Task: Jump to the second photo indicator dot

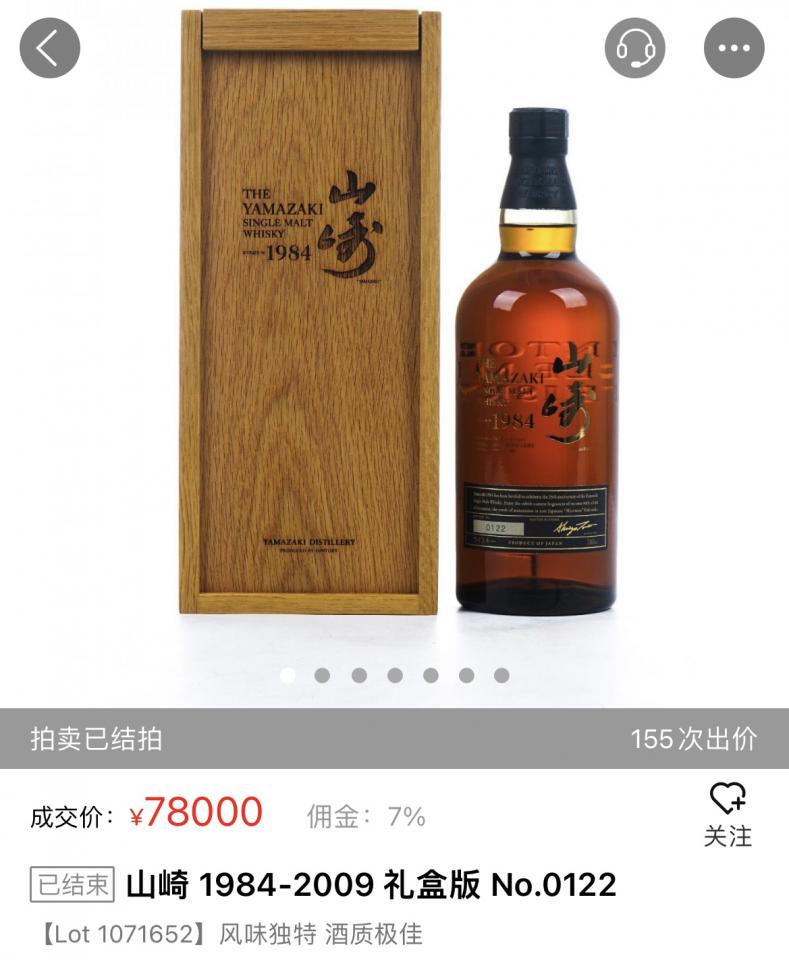Action: 322,675
